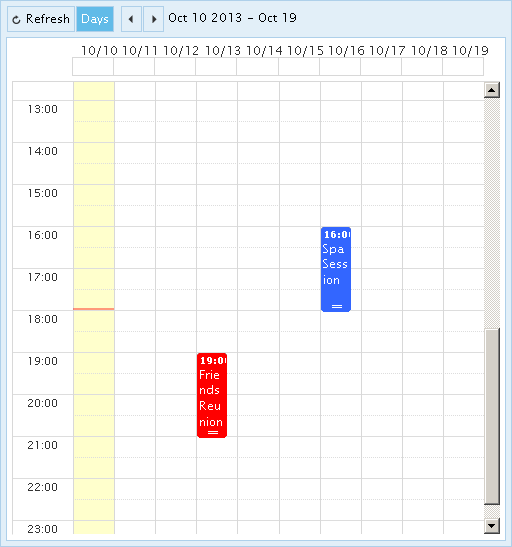Tap the scrollbar down arrow

click(492, 526)
